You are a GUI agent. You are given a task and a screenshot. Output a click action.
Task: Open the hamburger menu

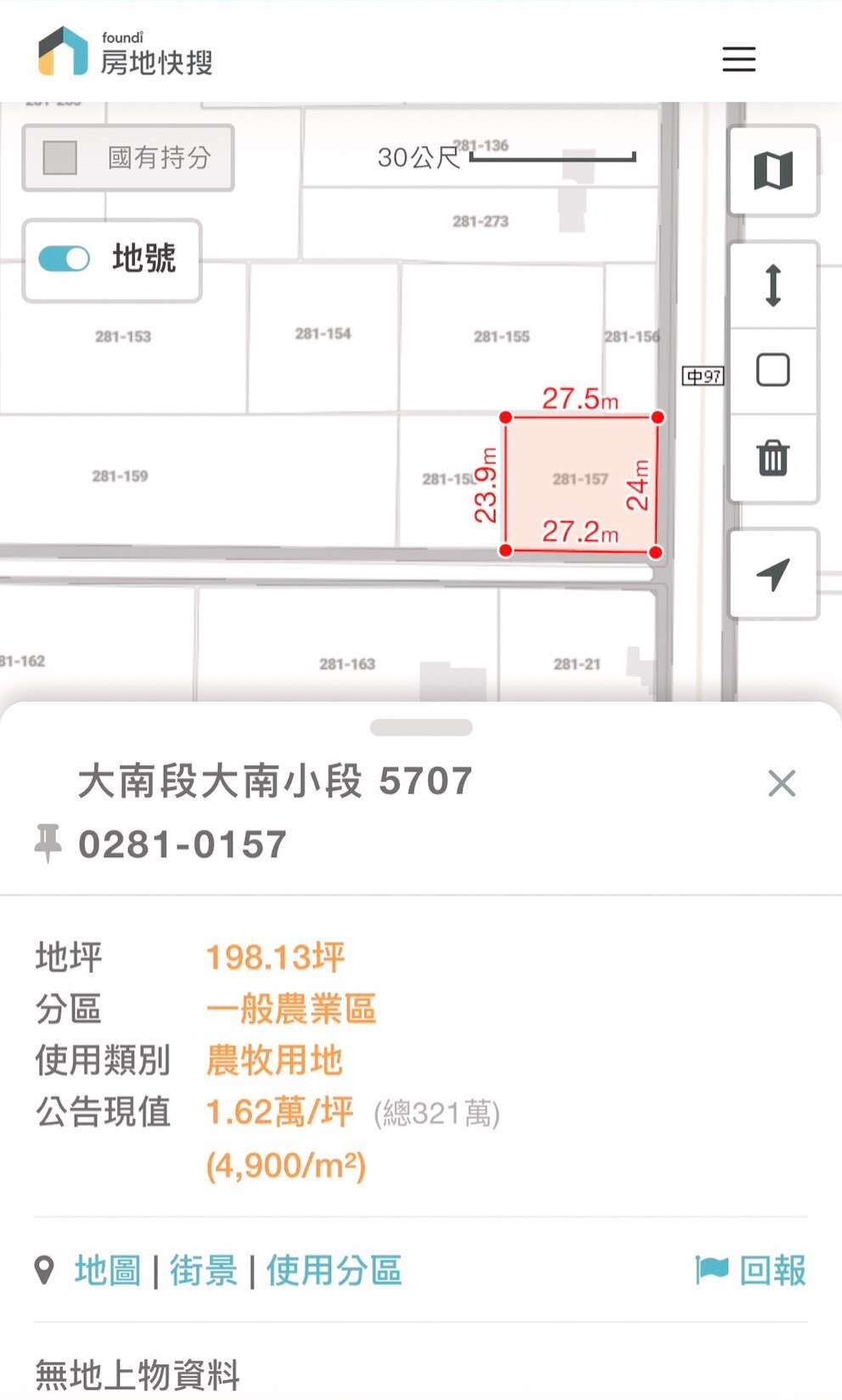(738, 59)
